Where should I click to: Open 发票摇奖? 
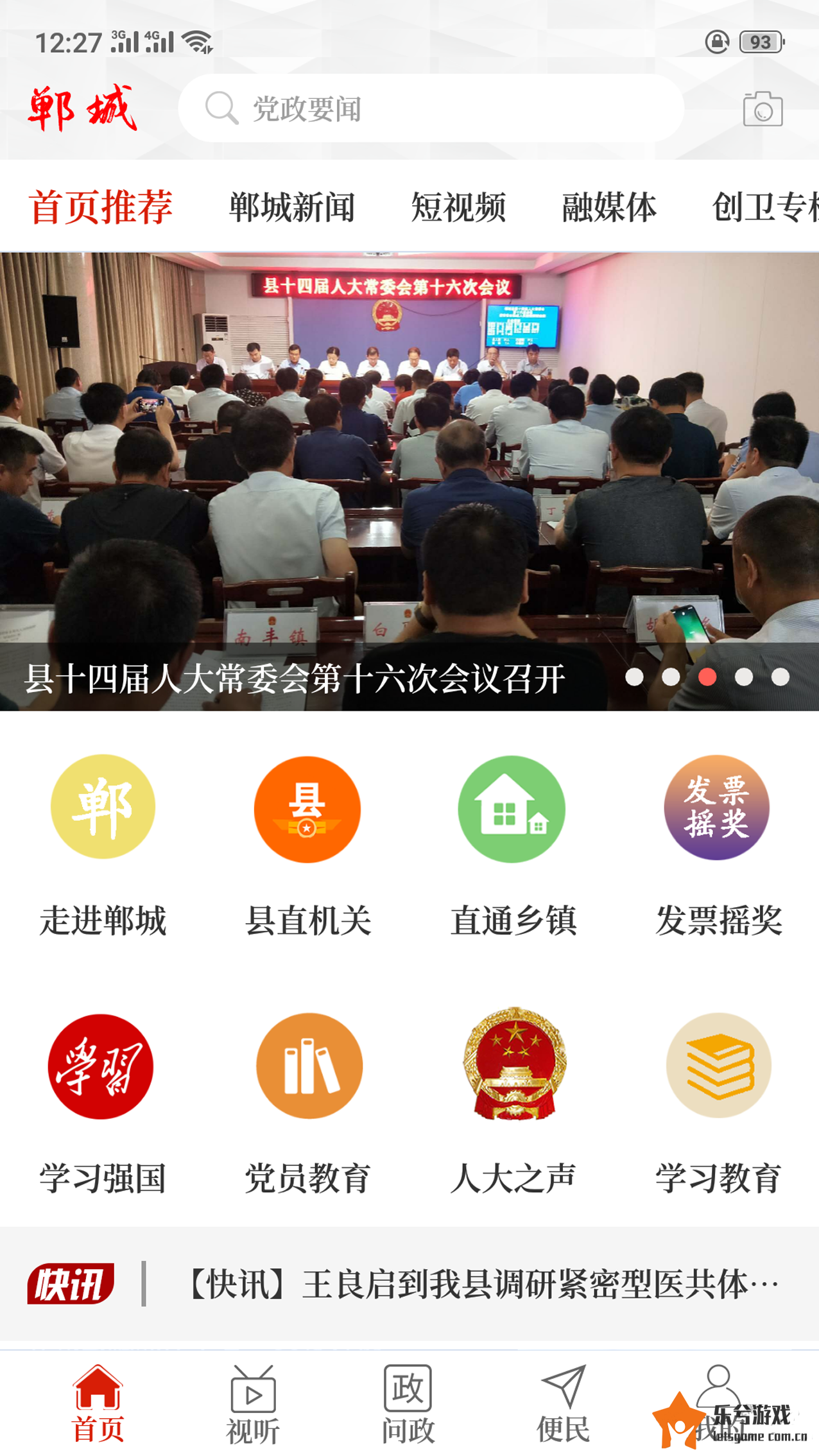pyautogui.click(x=717, y=841)
